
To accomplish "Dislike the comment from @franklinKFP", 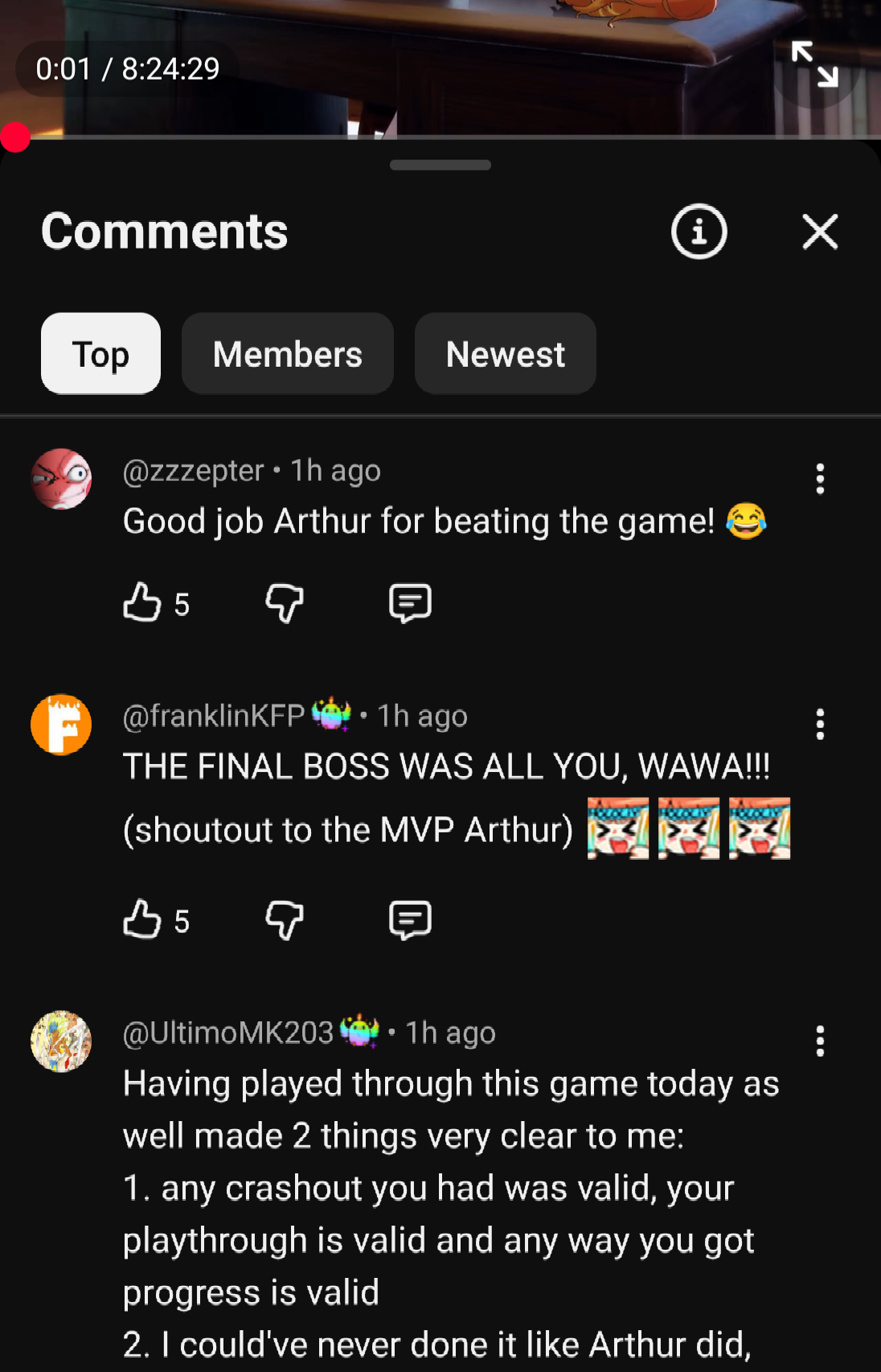I will [285, 920].
